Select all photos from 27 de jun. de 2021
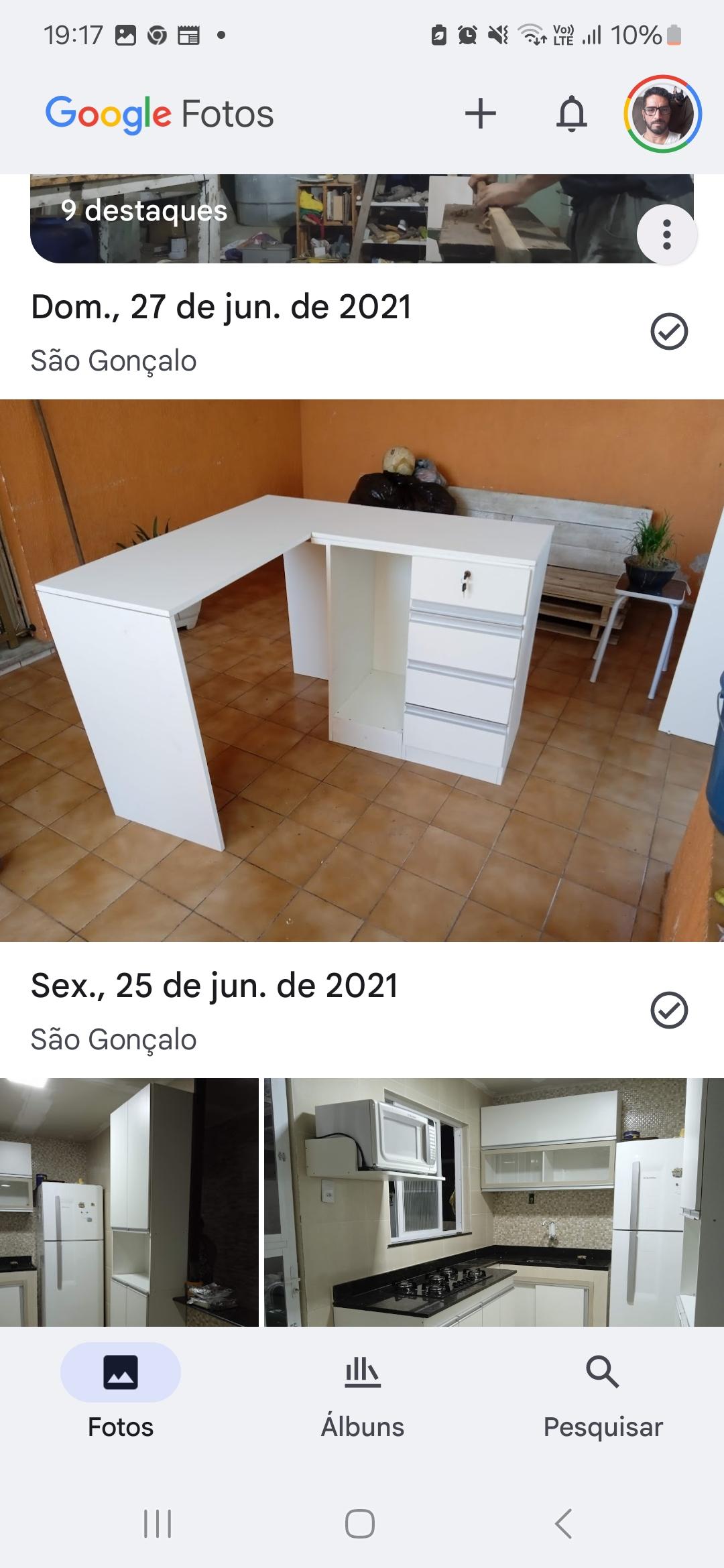Image resolution: width=724 pixels, height=1568 pixels. pyautogui.click(x=669, y=331)
